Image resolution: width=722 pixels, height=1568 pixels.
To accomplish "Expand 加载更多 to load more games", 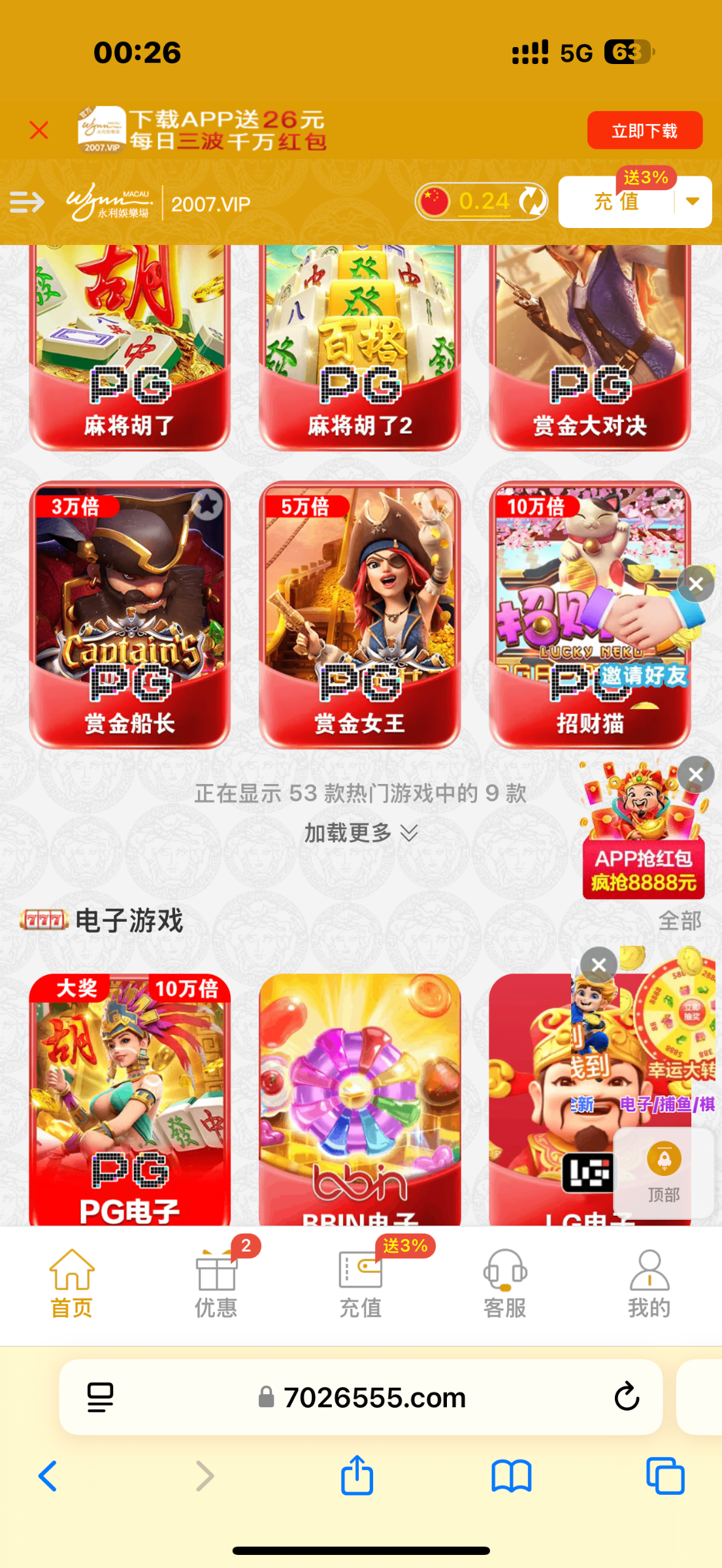I will click(x=360, y=833).
